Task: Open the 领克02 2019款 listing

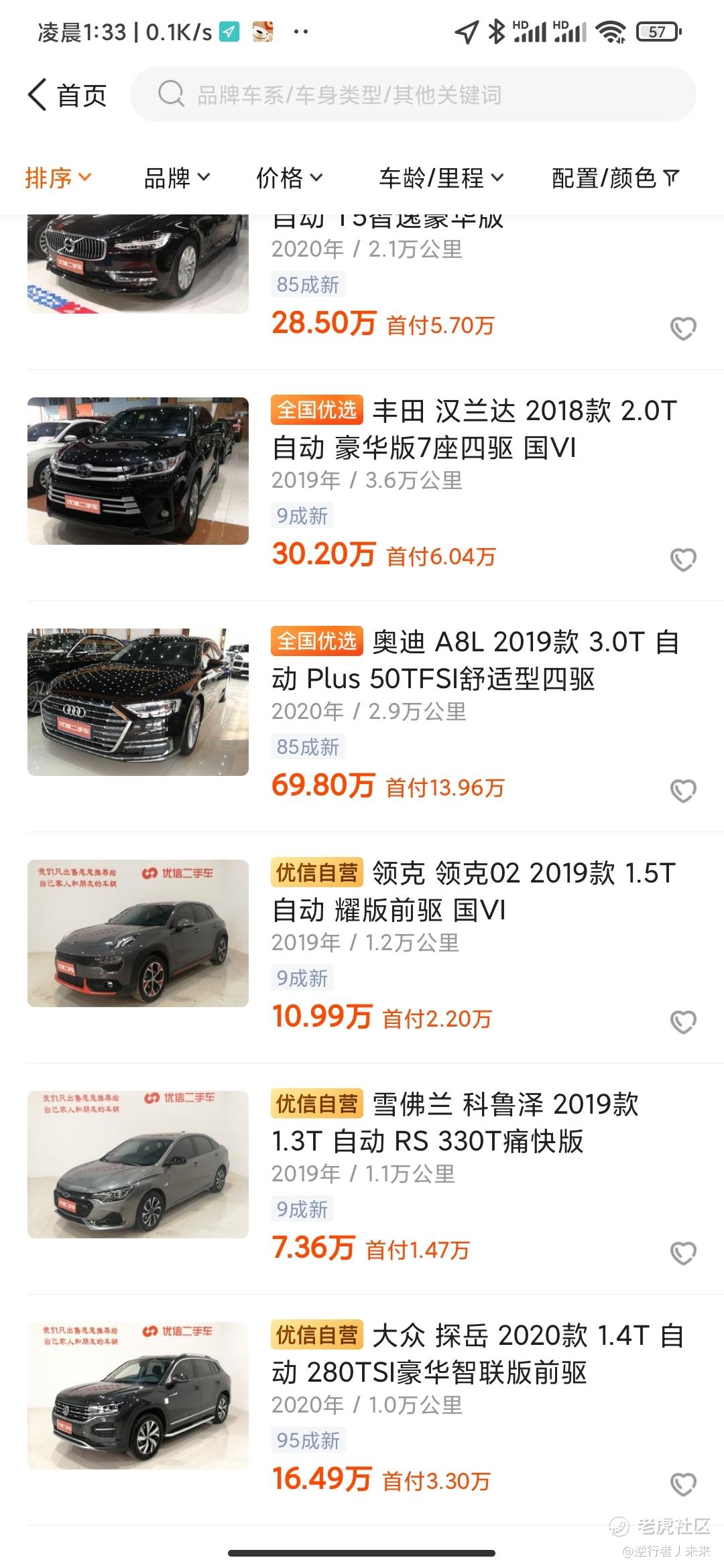Action: pyautogui.click(x=474, y=891)
